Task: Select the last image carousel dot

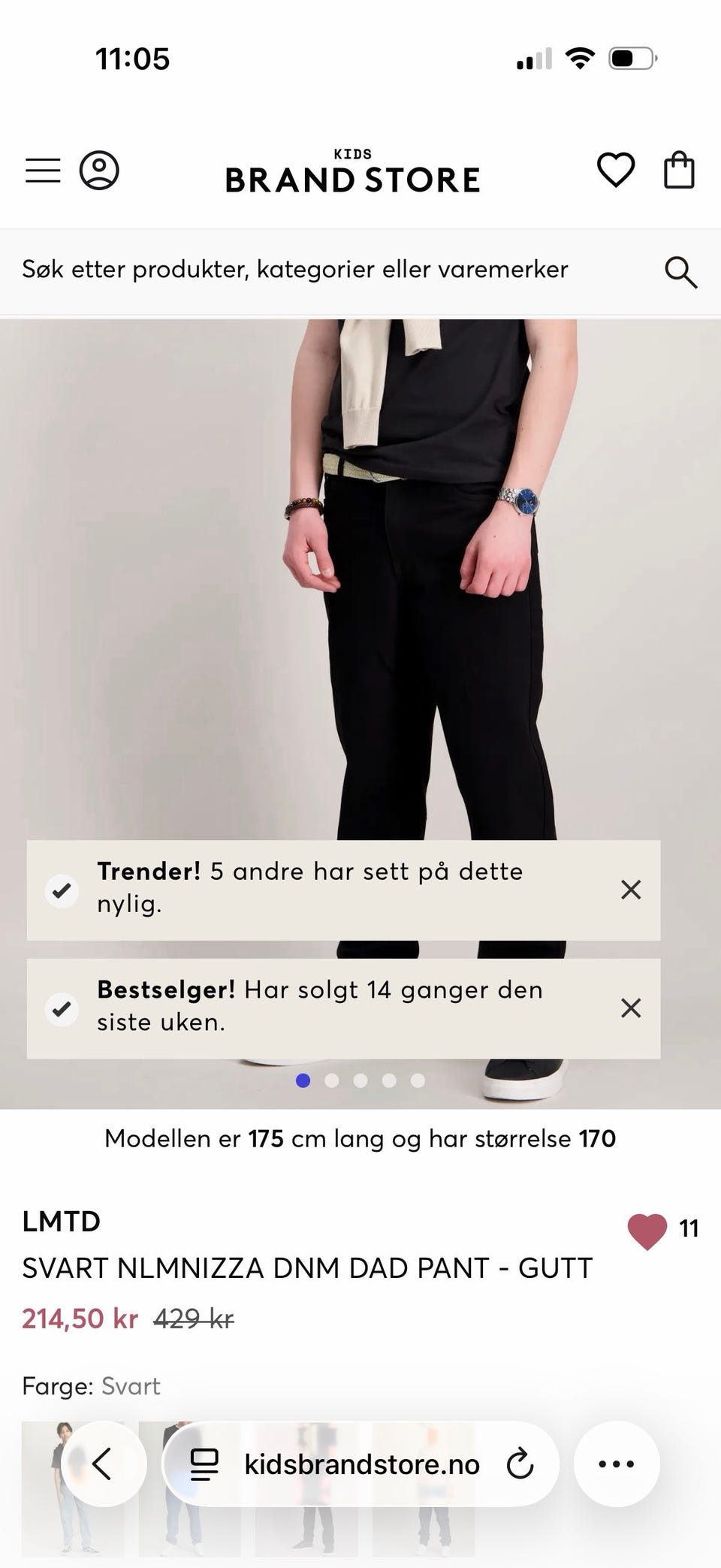Action: click(418, 1081)
